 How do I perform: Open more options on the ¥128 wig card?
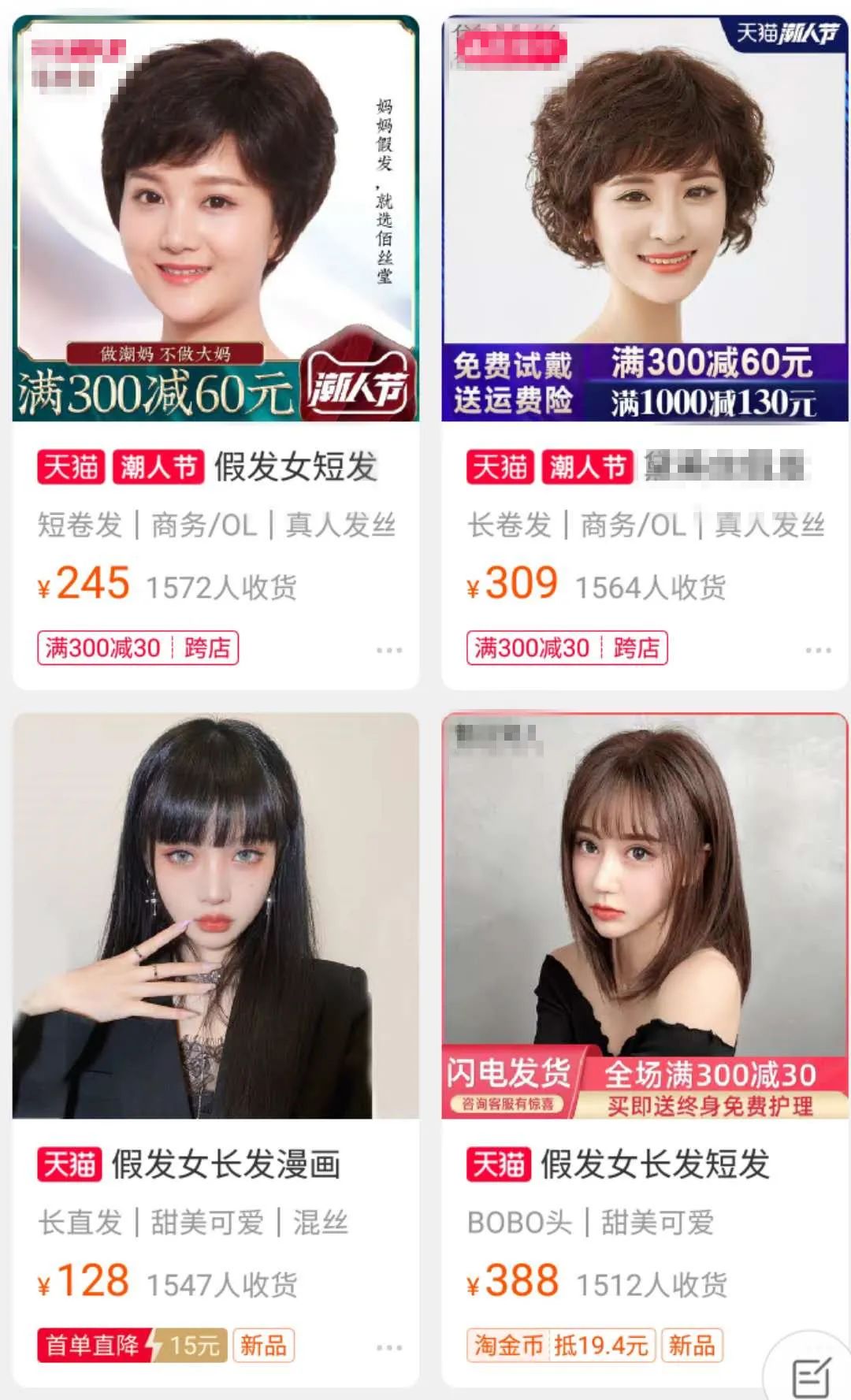click(x=389, y=1347)
